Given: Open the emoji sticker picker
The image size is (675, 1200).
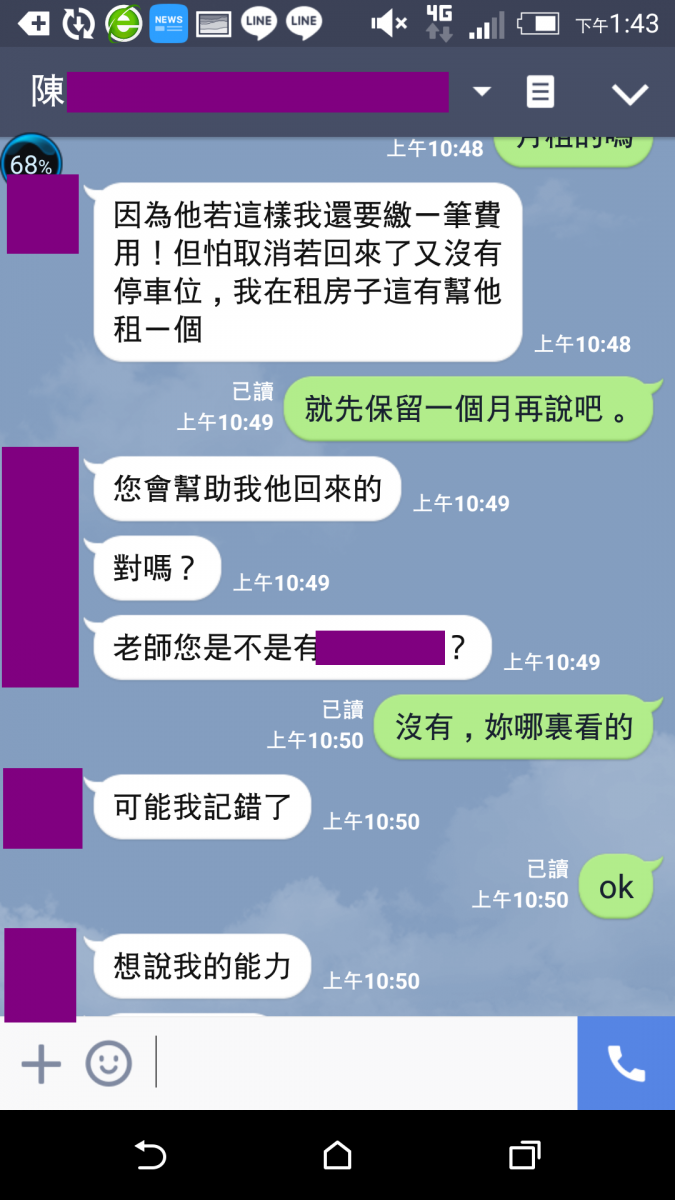Looking at the screenshot, I should (108, 1064).
